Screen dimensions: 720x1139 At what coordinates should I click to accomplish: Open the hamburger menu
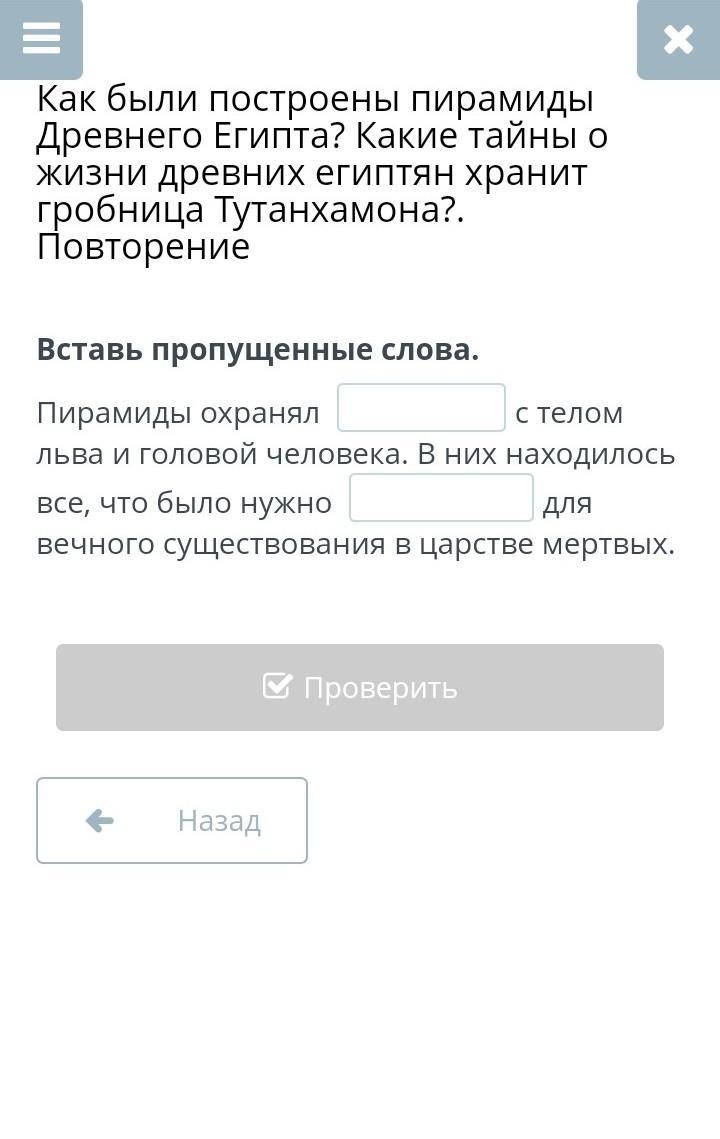[x=41, y=38]
